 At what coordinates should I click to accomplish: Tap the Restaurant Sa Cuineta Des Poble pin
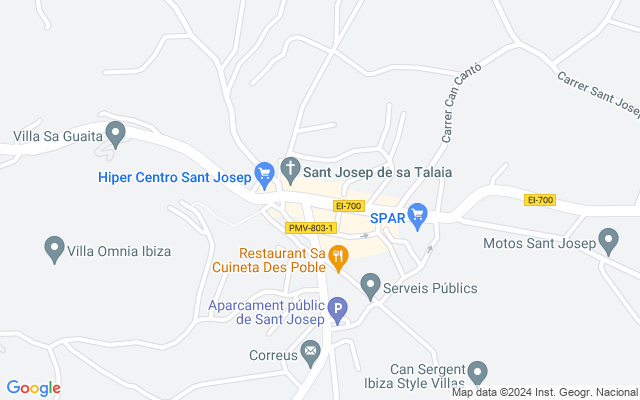coord(338,257)
